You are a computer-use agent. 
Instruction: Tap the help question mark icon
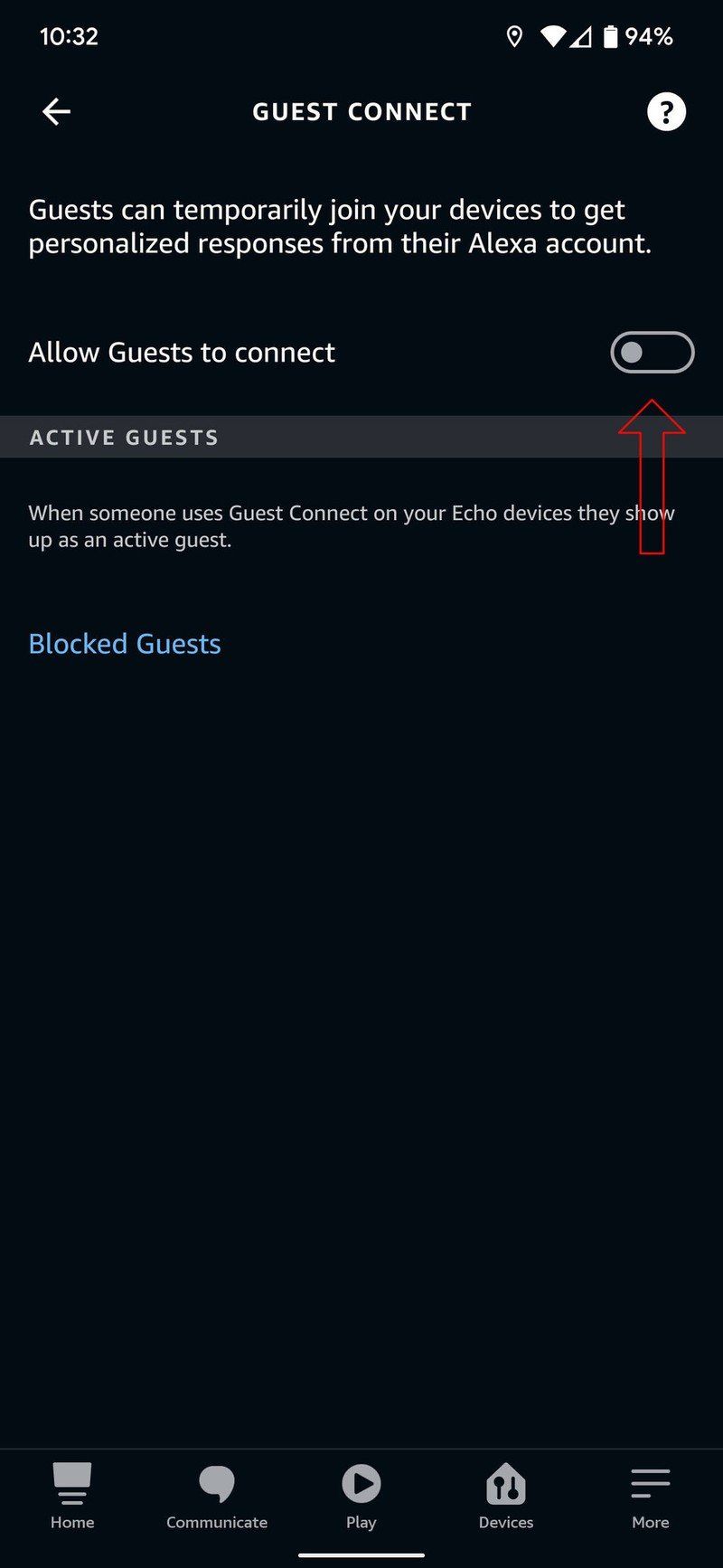click(x=666, y=111)
